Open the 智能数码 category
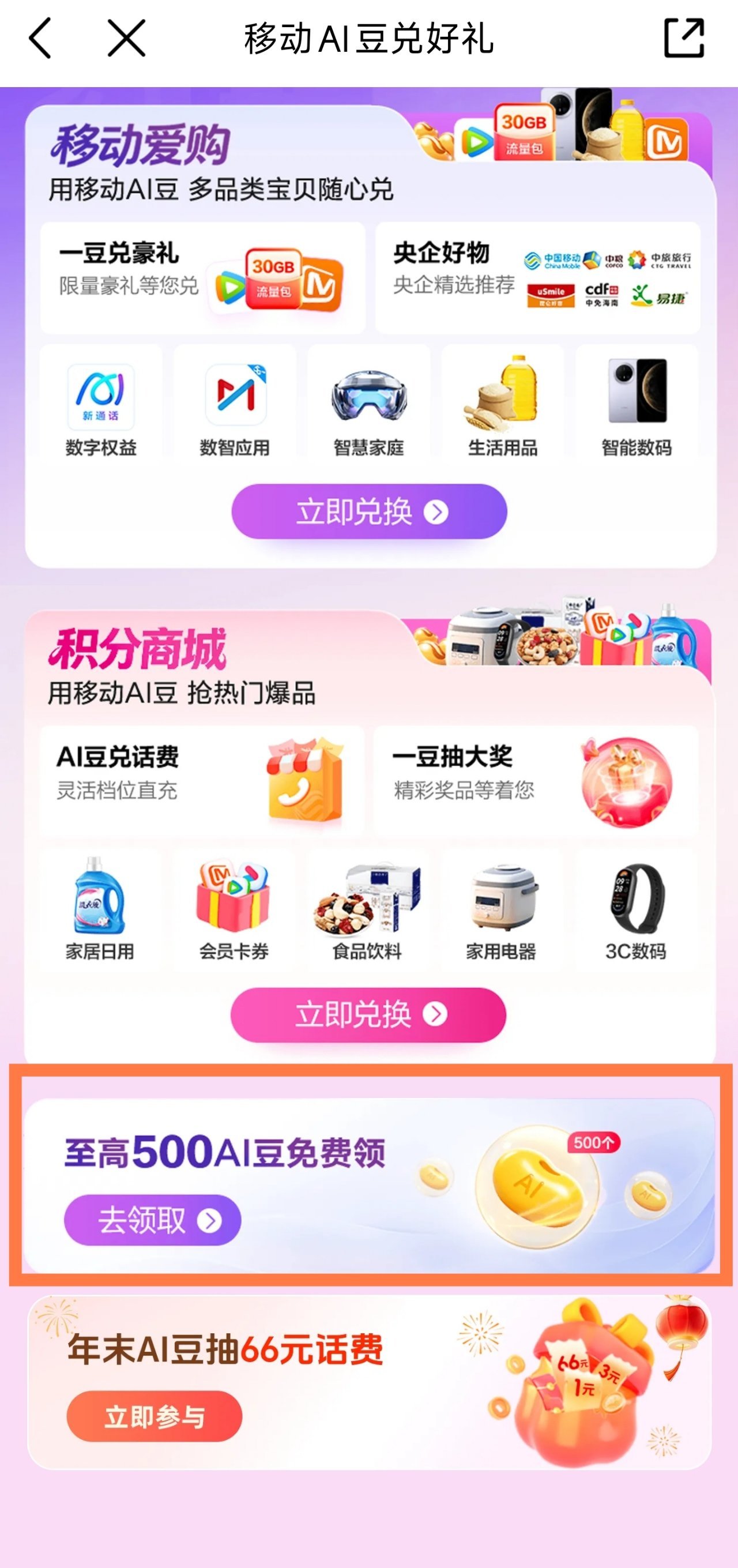Screen dimensions: 738x1568 [637, 404]
